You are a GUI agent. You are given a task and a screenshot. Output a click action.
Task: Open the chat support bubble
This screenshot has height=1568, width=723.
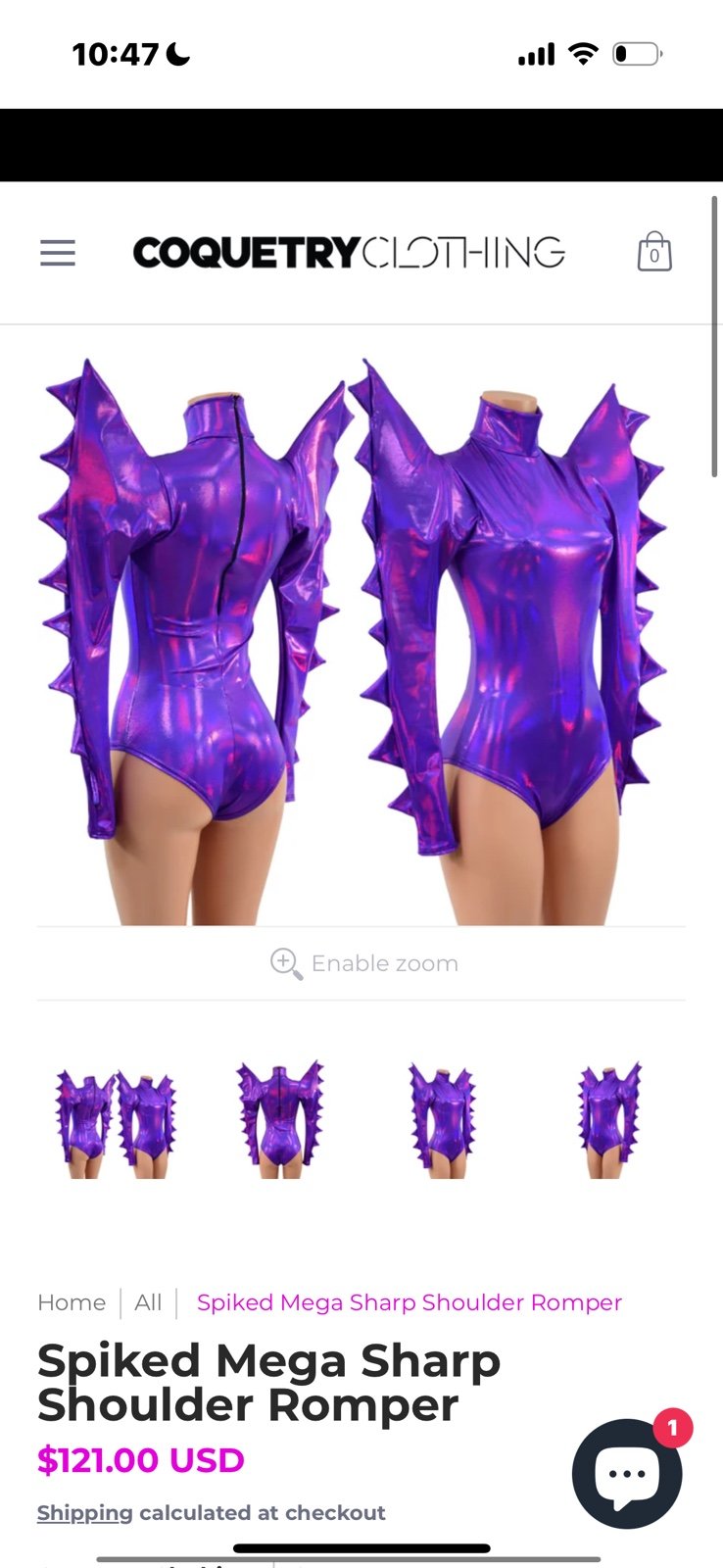click(x=627, y=1473)
